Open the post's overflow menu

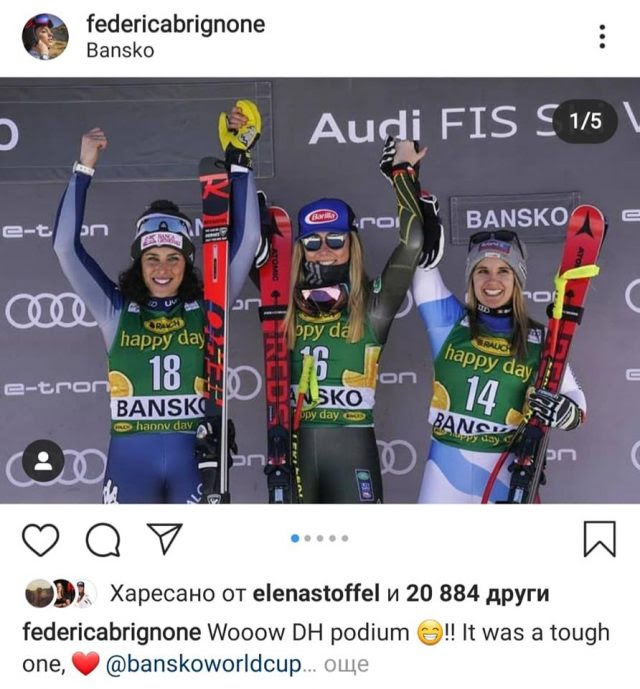coord(602,37)
